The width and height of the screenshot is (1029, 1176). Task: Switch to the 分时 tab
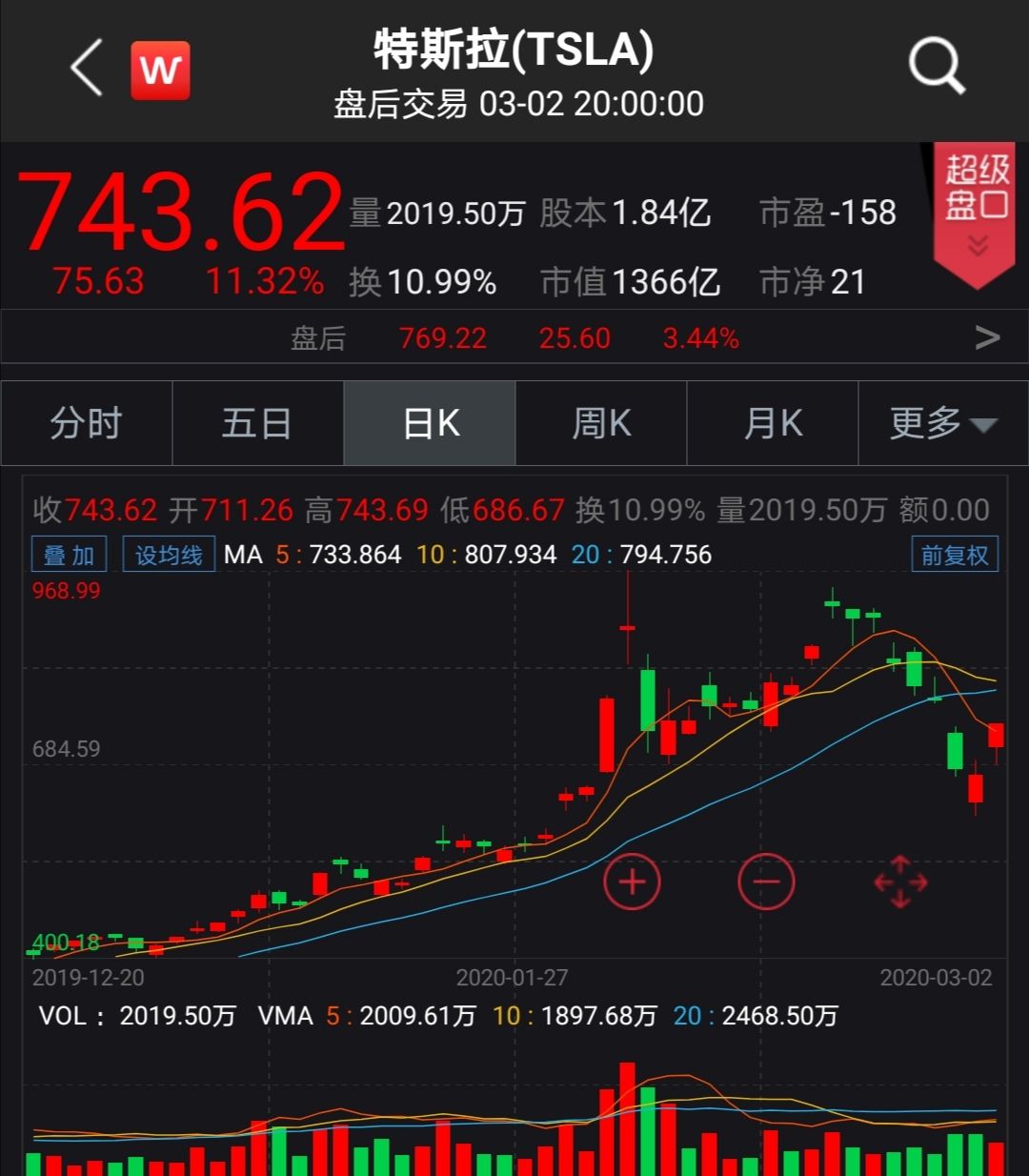87,423
